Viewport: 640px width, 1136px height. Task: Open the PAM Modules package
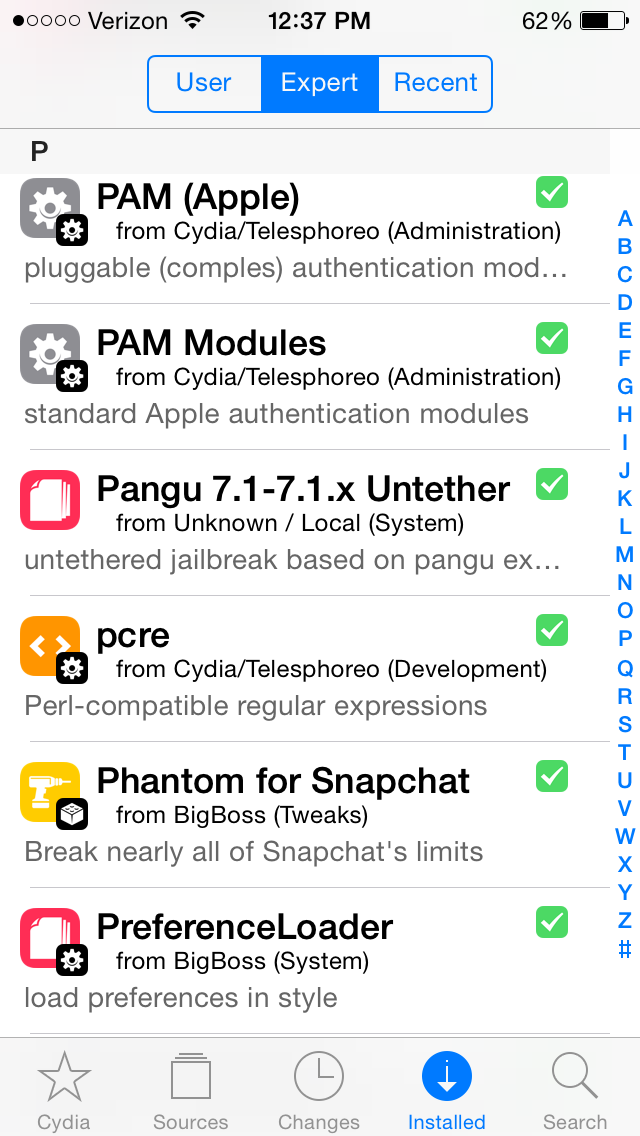pos(305,377)
